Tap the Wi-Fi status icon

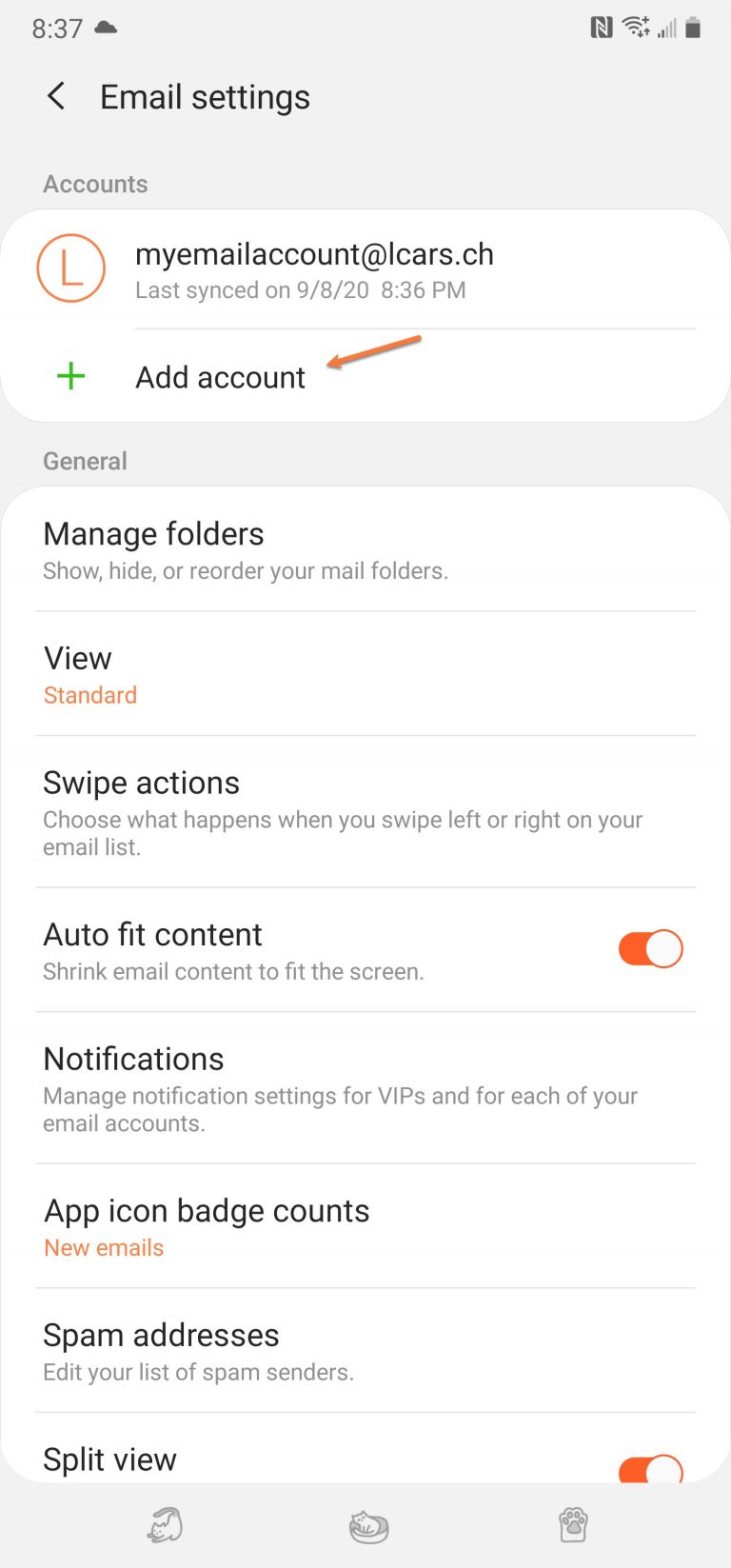pyautogui.click(x=636, y=28)
